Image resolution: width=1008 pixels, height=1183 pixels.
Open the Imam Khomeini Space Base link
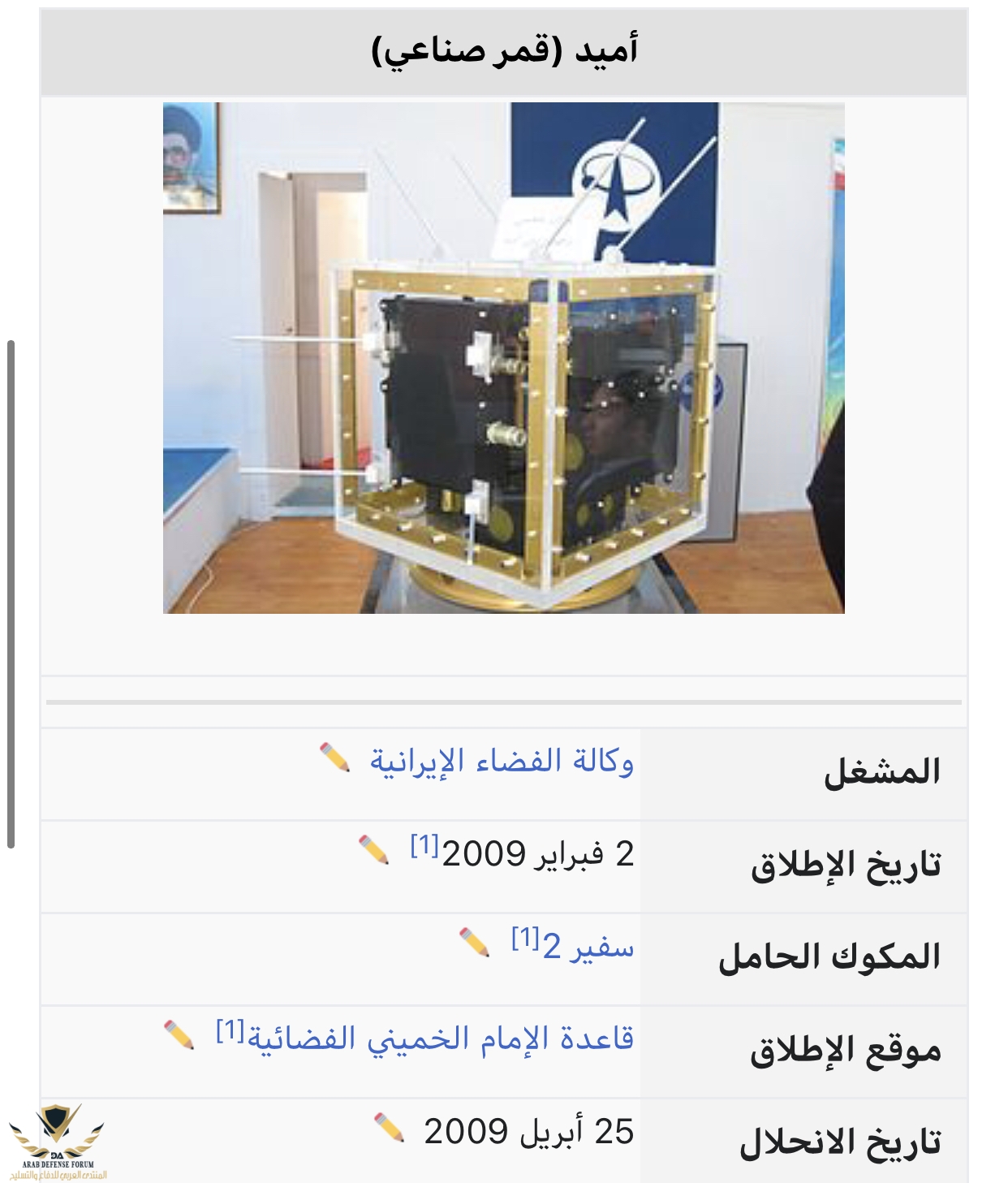click(441, 1038)
